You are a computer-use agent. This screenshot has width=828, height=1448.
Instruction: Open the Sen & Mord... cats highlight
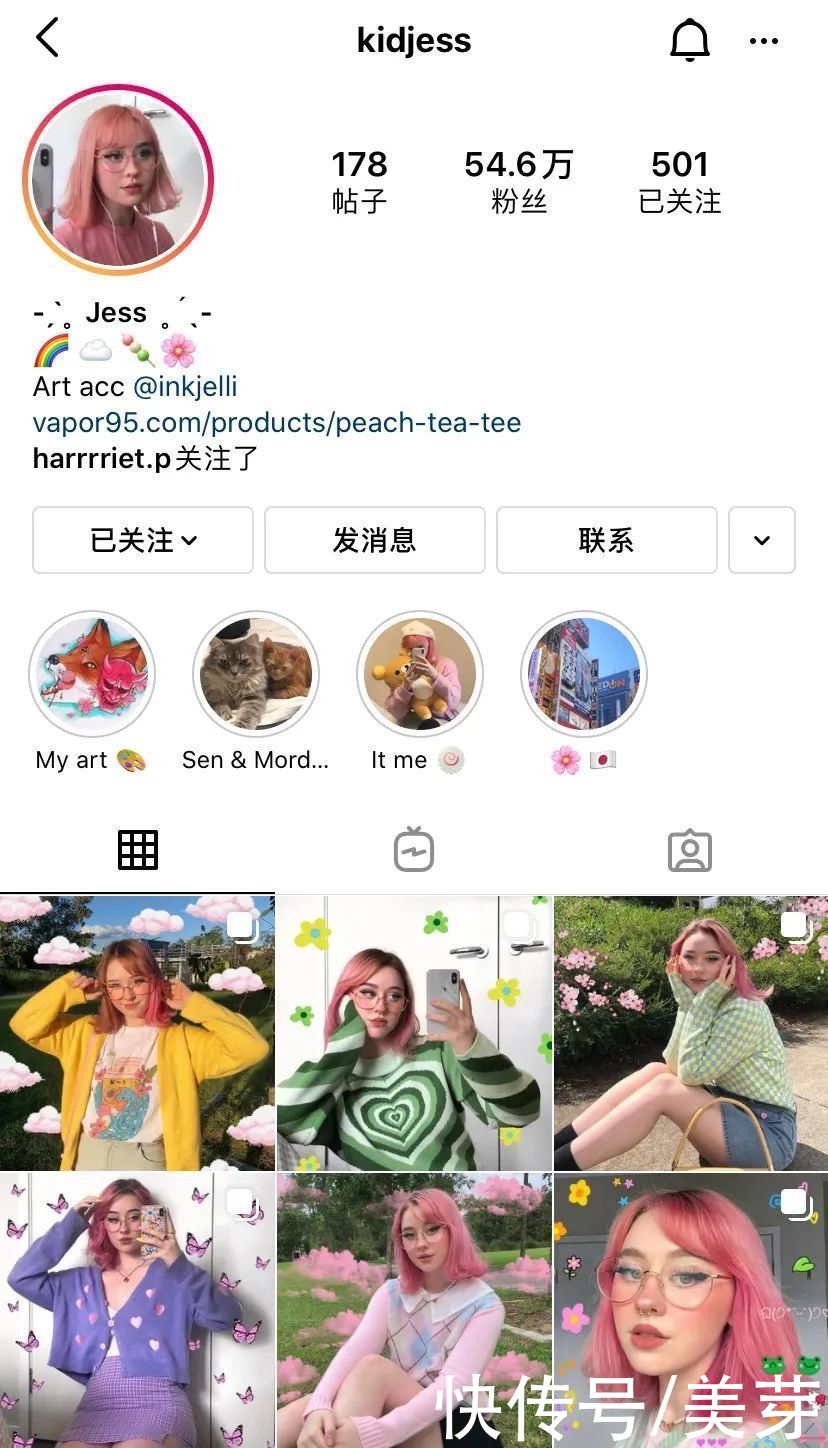coord(256,675)
